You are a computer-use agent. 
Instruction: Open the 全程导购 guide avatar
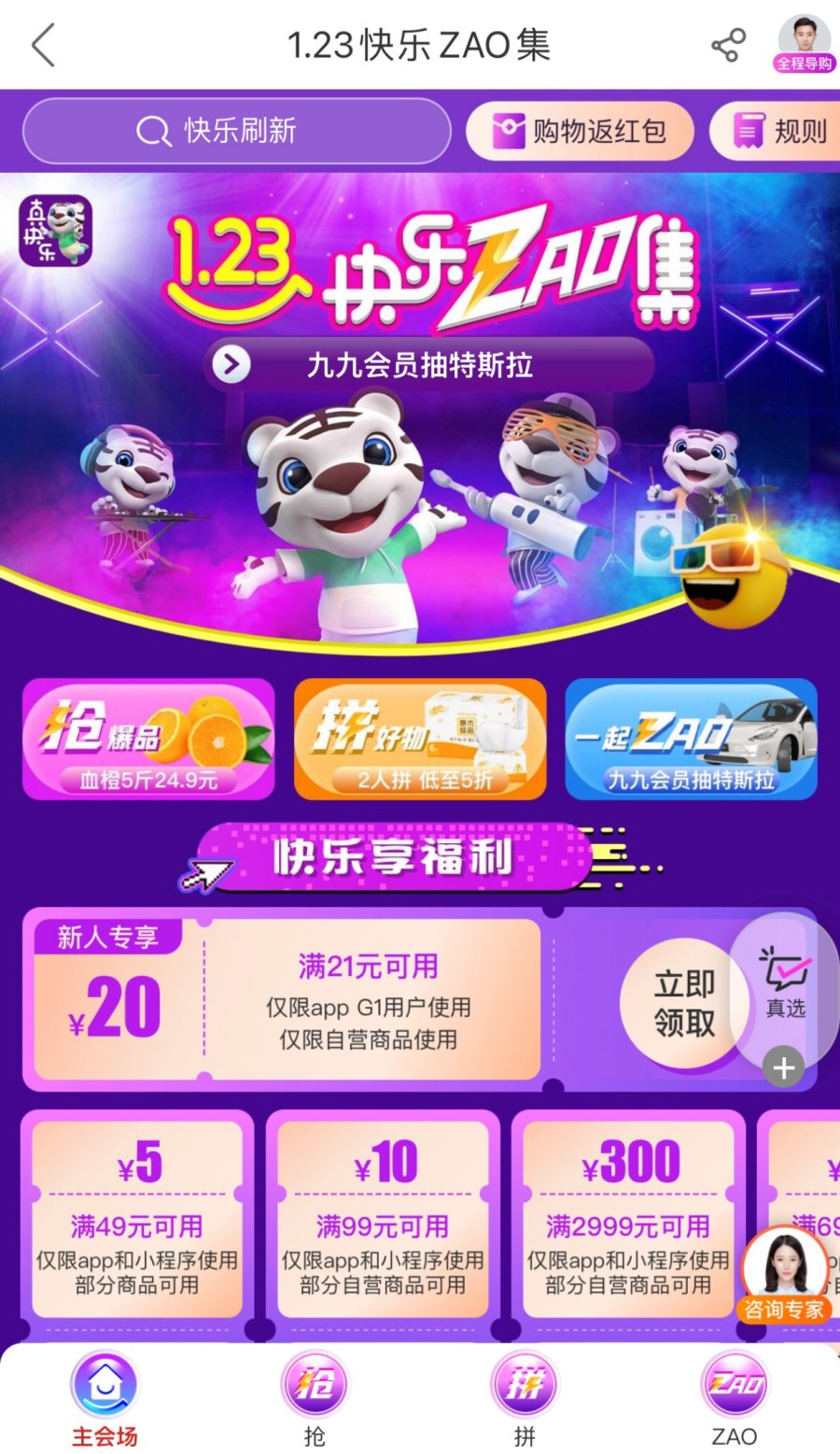click(x=804, y=43)
